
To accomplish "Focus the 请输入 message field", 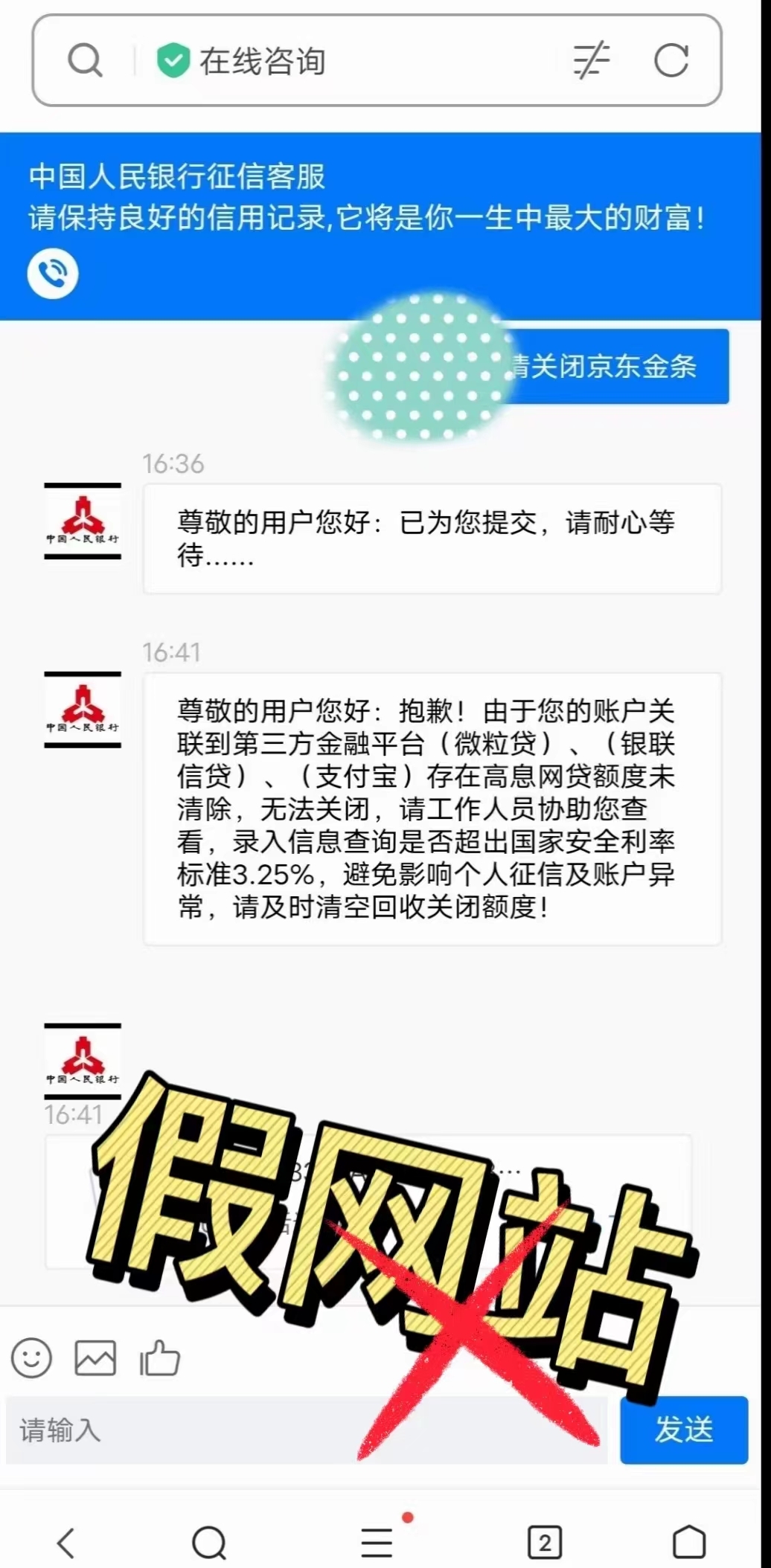I will coord(307,1430).
